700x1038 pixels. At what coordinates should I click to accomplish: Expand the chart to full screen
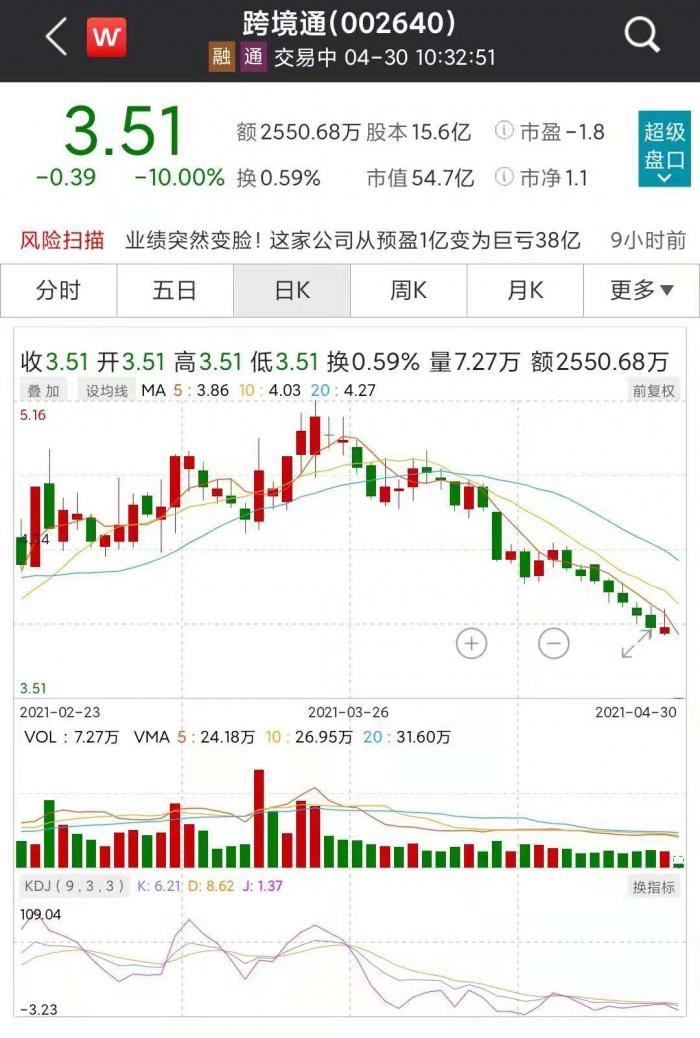click(636, 644)
